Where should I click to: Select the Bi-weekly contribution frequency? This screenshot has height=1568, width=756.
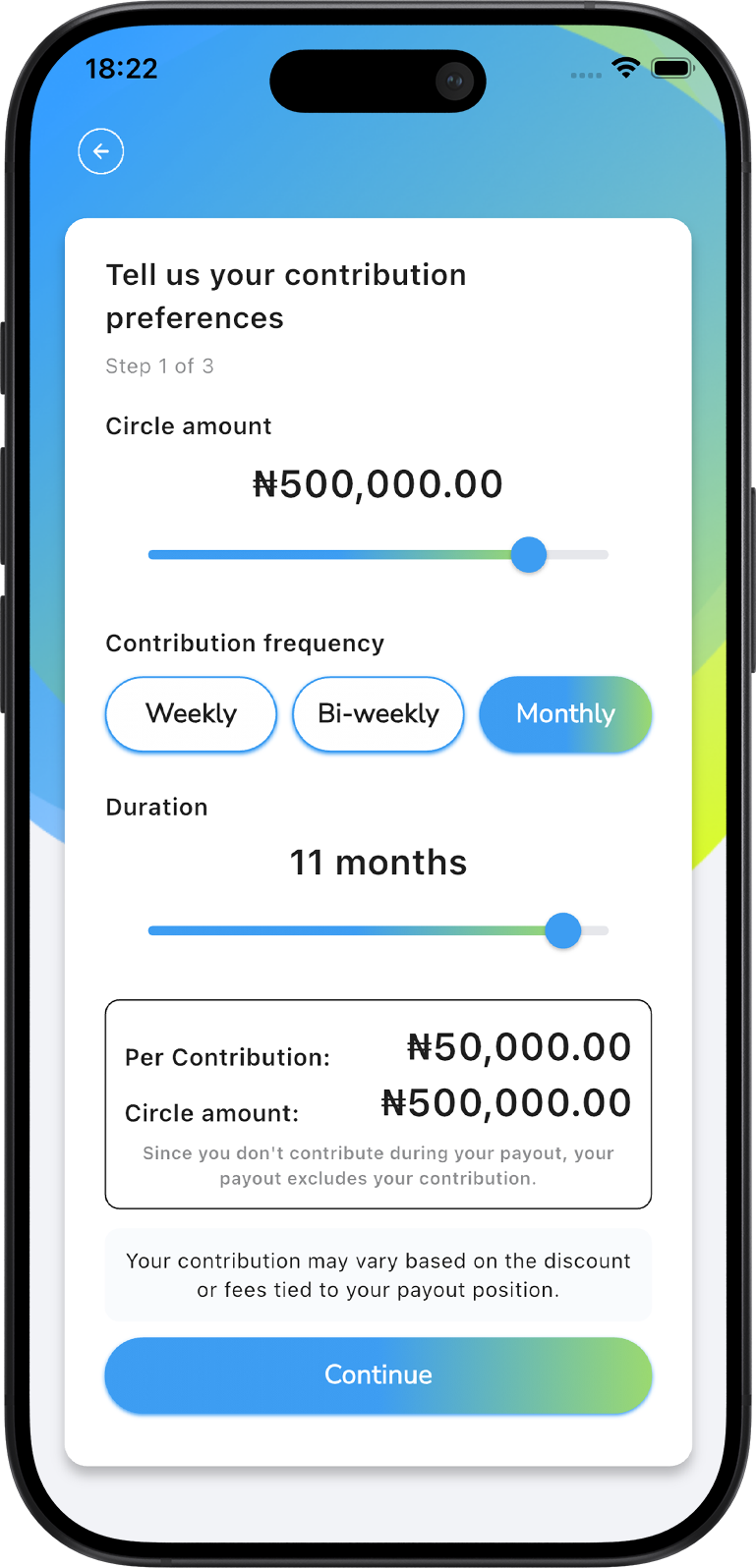(x=378, y=714)
